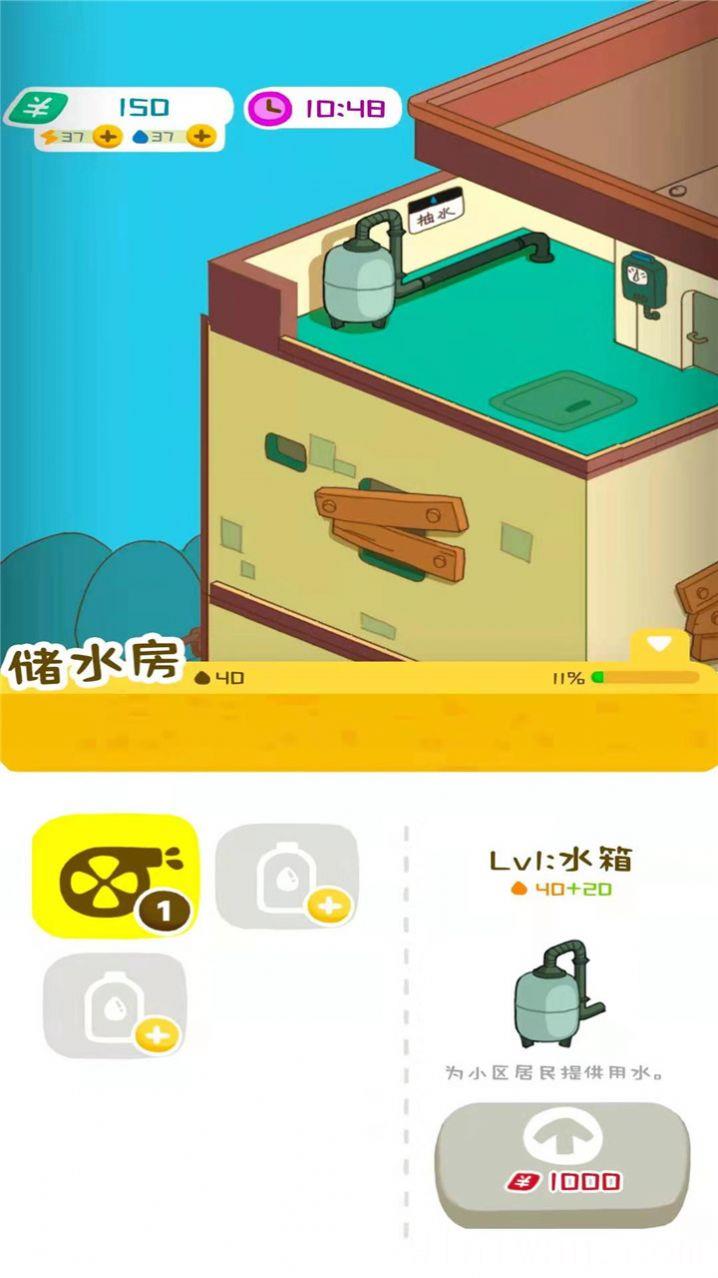Add more water using the droplet plus button
Screen dimensions: 718x1278
[201, 137]
